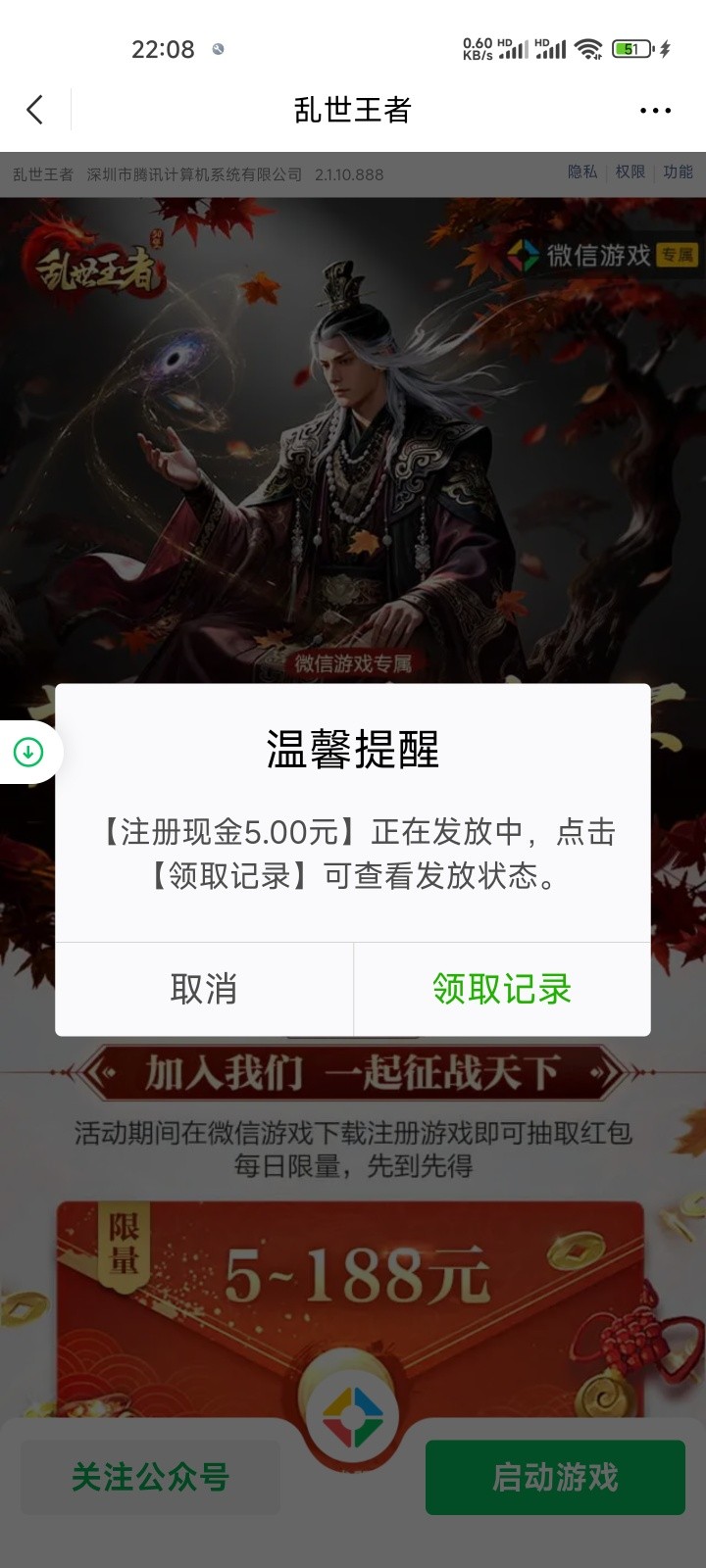Tap 关注公众号 button
Screen dimensions: 706x1568
tap(150, 1477)
